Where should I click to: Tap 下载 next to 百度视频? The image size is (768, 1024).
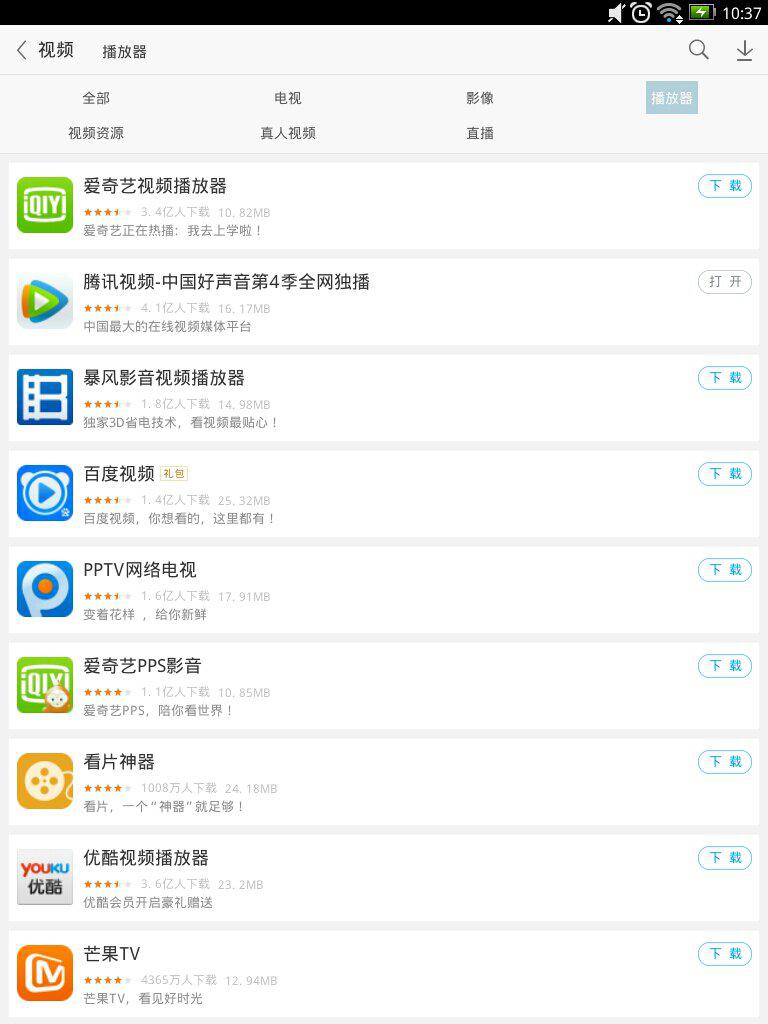pyautogui.click(x=724, y=474)
